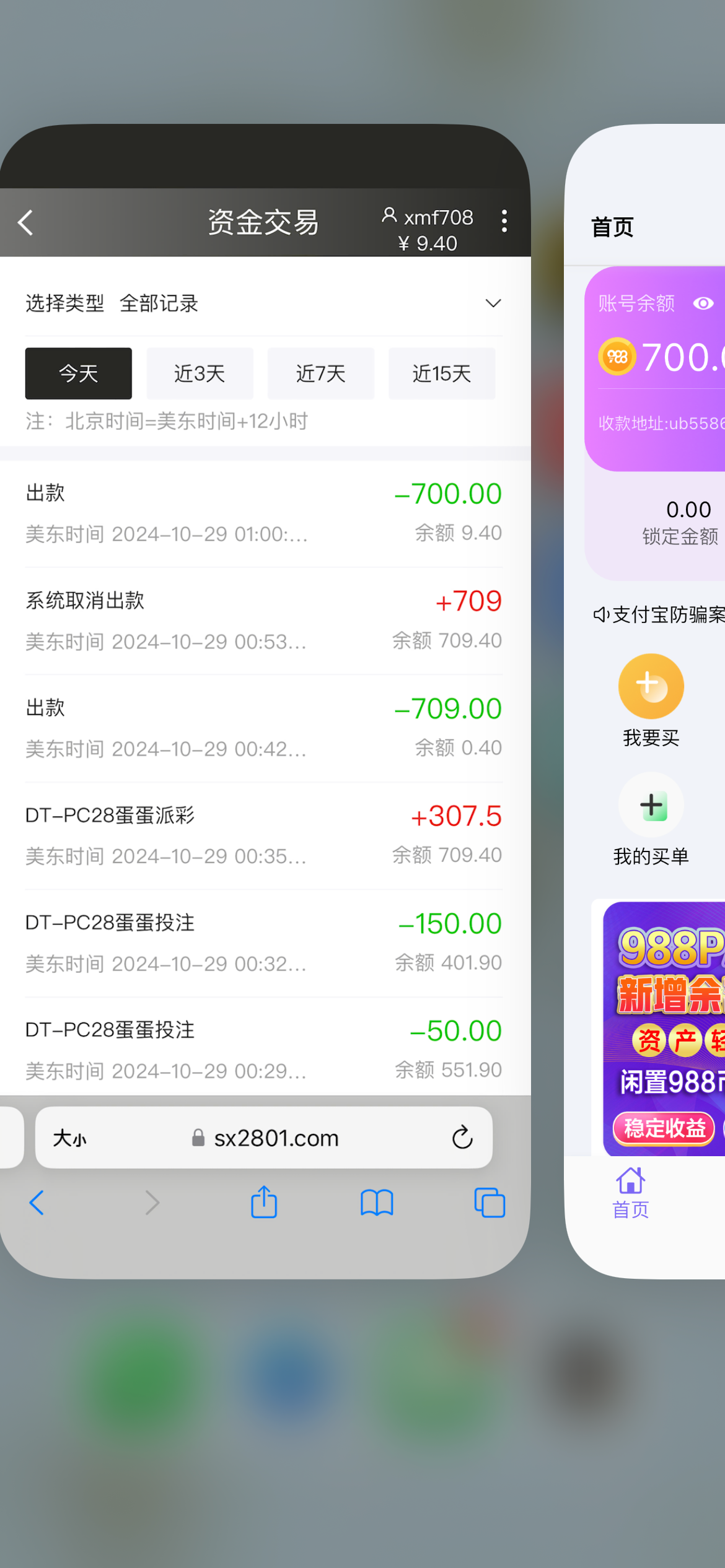The image size is (725, 1568).
Task: Open the 系统取消出款 +709 record
Action: click(x=263, y=621)
